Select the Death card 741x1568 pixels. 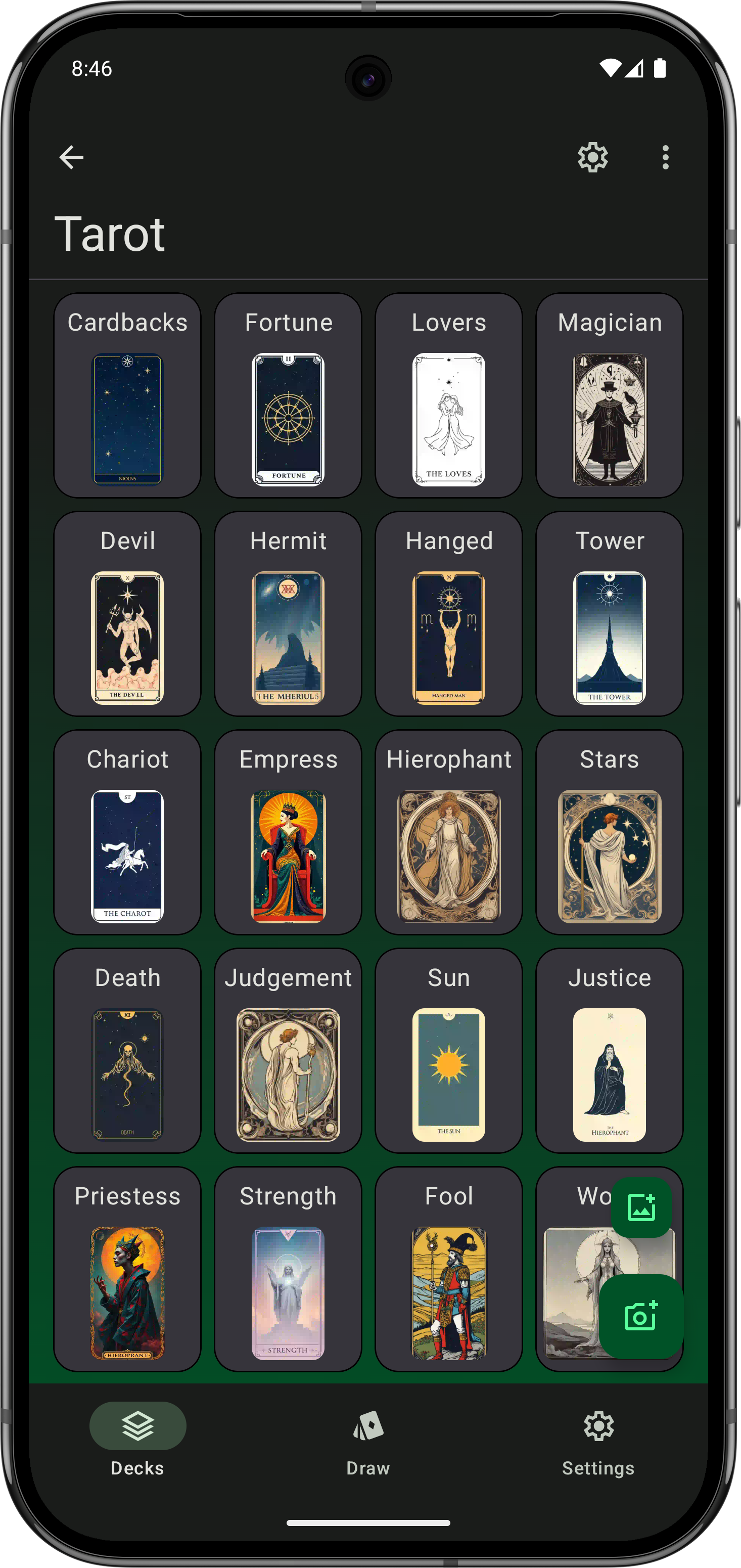[127, 1051]
